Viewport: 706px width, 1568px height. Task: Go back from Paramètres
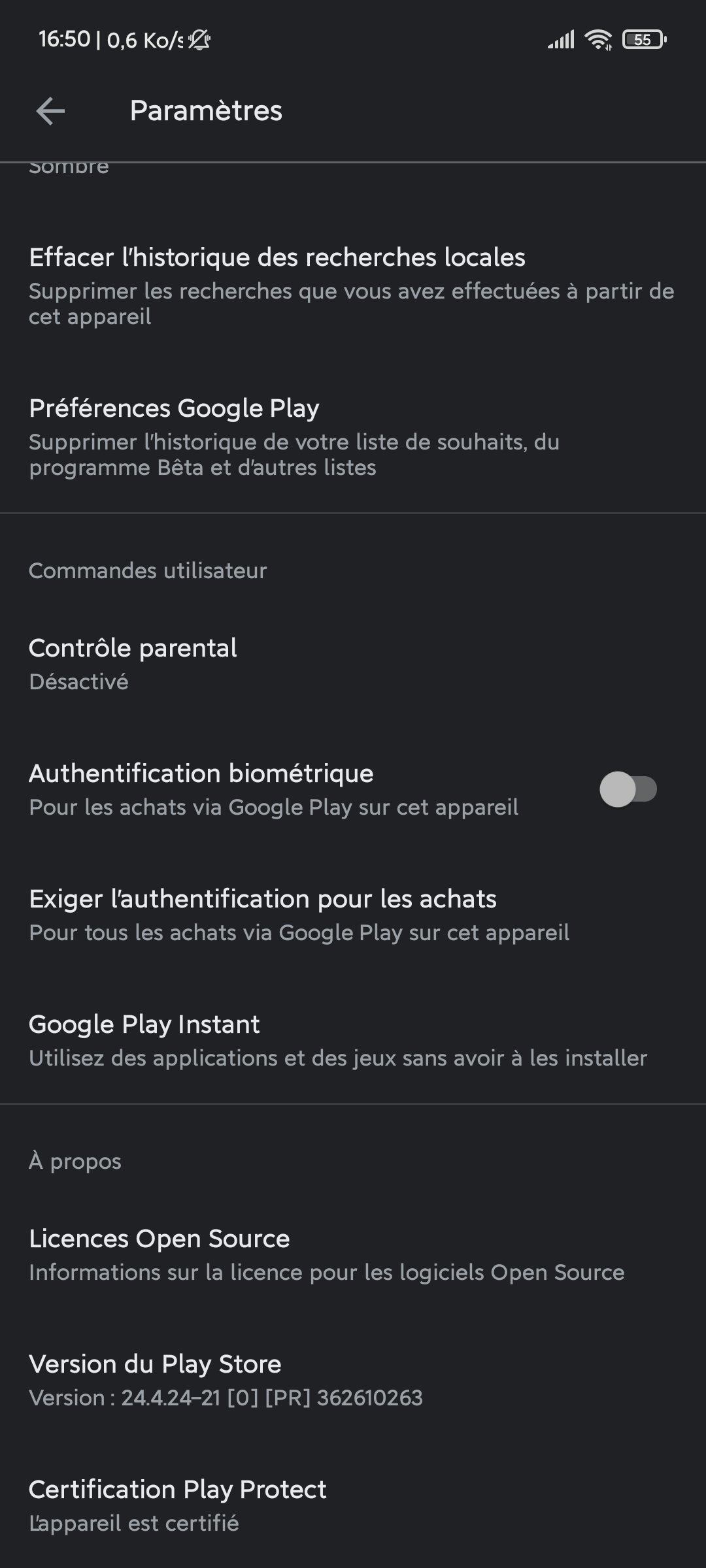click(x=50, y=111)
